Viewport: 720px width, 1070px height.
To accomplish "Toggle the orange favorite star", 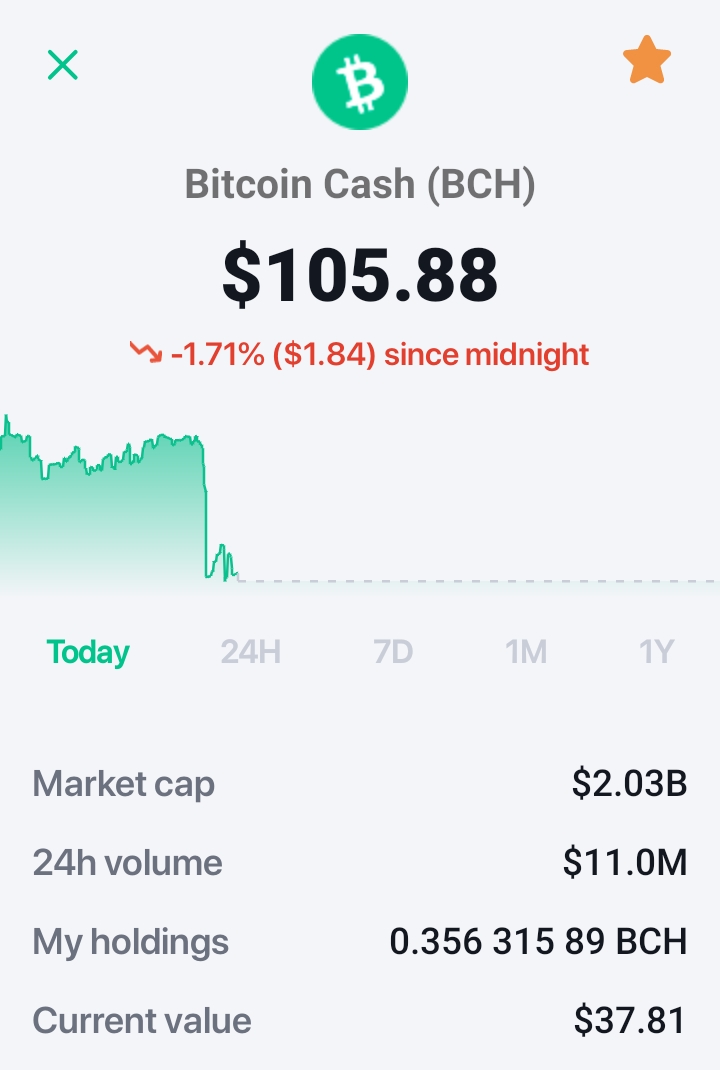I will (647, 60).
